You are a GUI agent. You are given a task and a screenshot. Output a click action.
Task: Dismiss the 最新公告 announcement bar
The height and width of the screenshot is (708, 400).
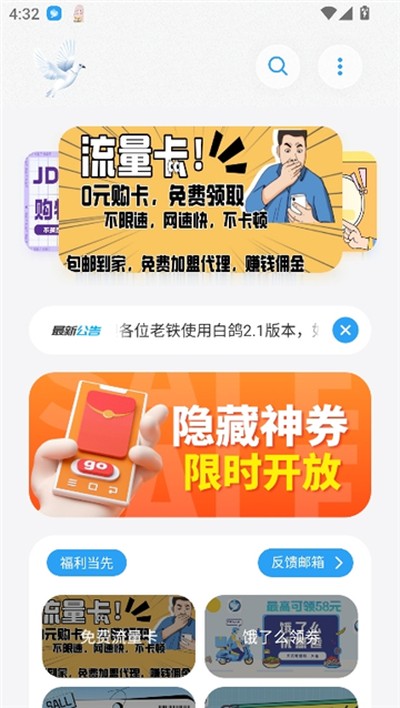point(345,330)
